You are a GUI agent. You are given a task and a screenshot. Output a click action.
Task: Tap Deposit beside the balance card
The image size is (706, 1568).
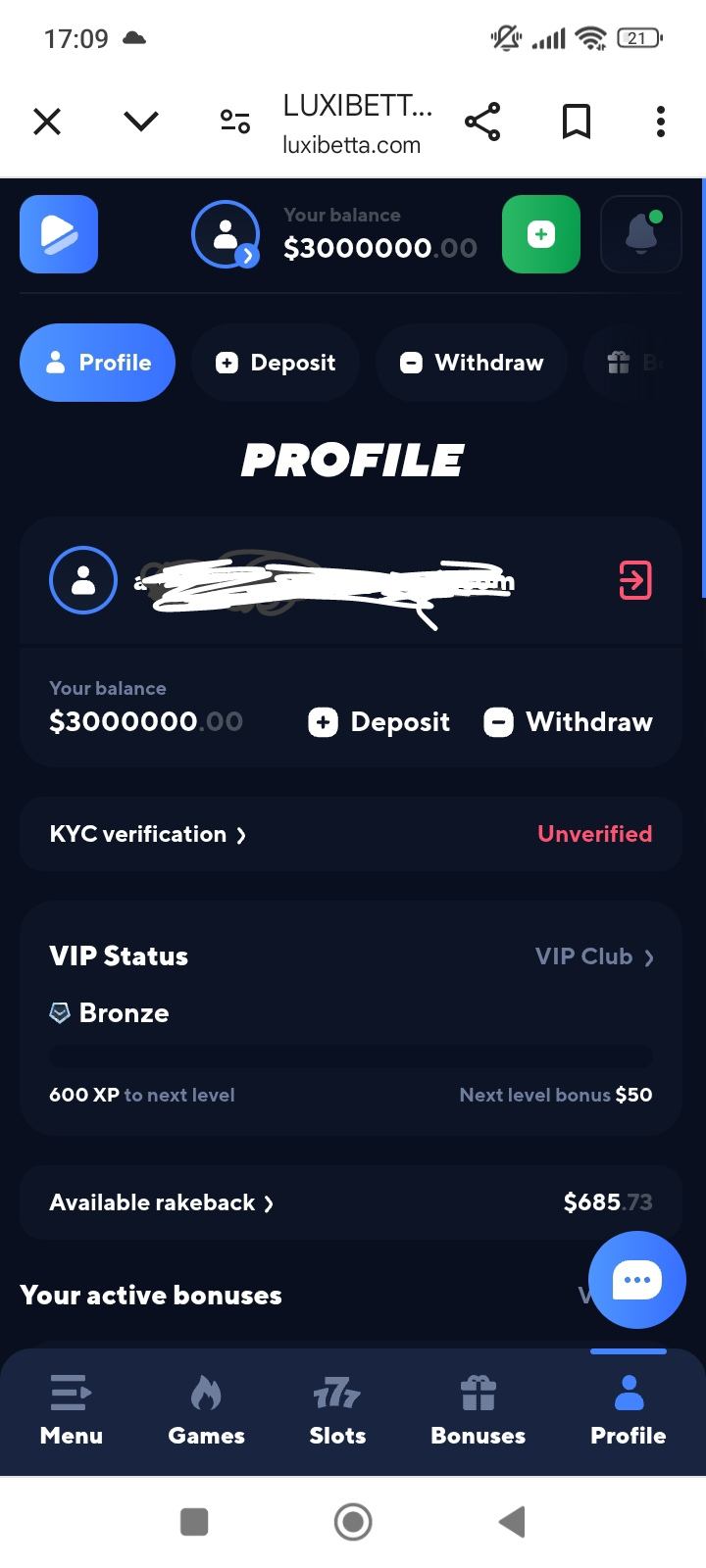click(379, 722)
